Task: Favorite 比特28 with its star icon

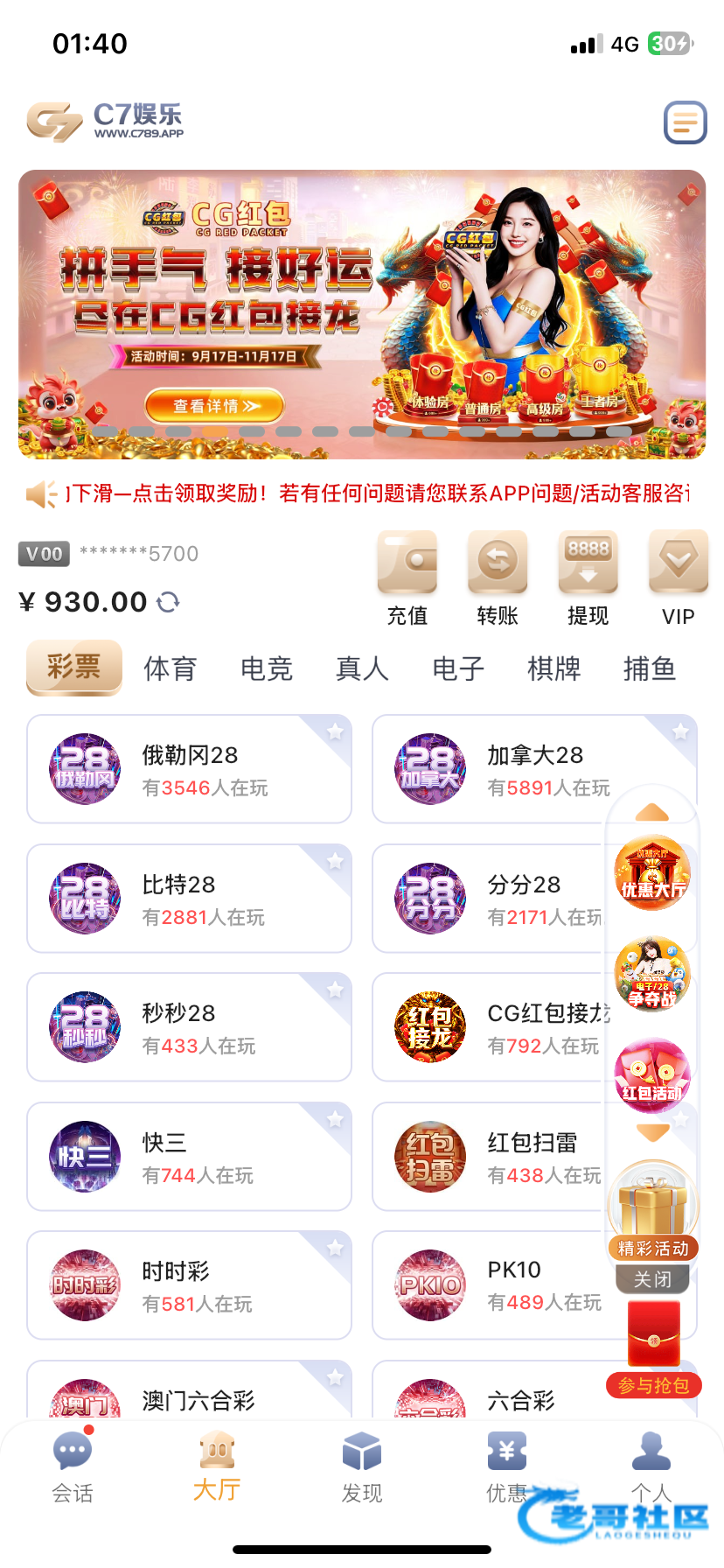Action: [335, 862]
